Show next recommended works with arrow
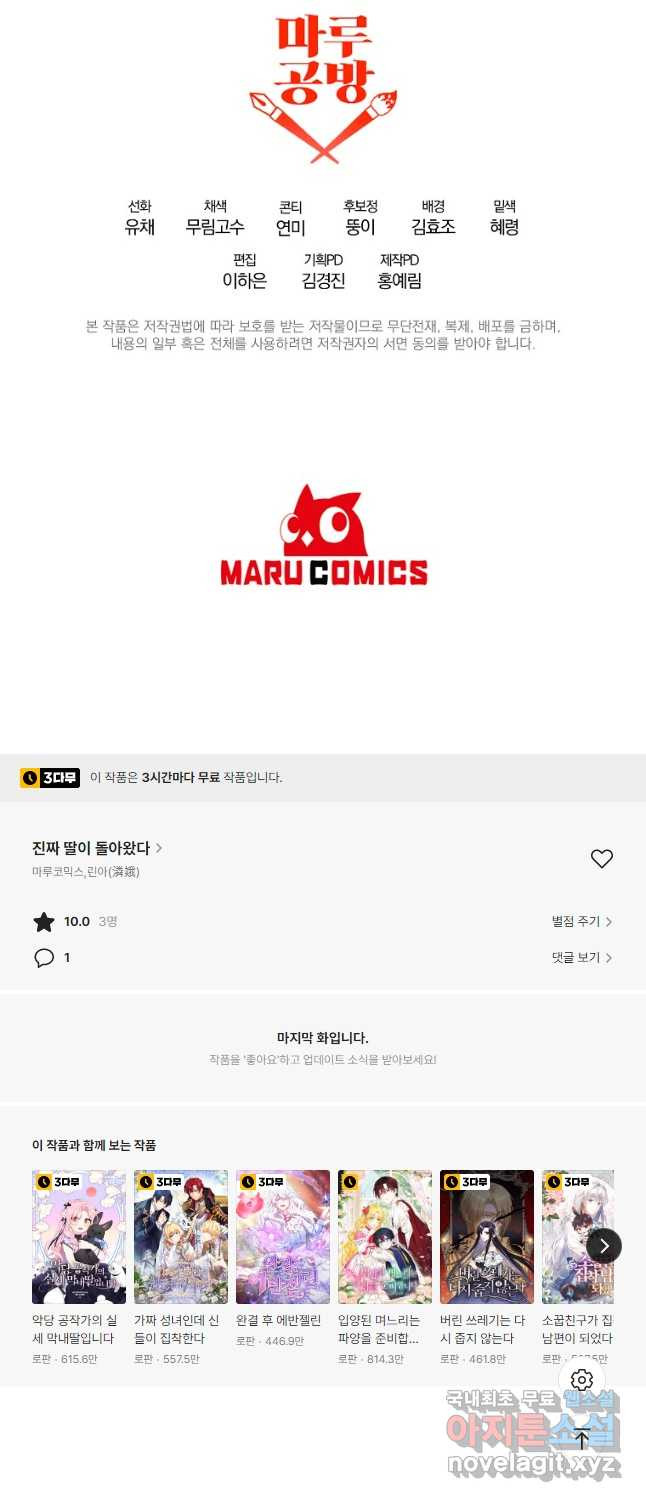Viewport: 646px width, 1502px height. click(604, 1246)
